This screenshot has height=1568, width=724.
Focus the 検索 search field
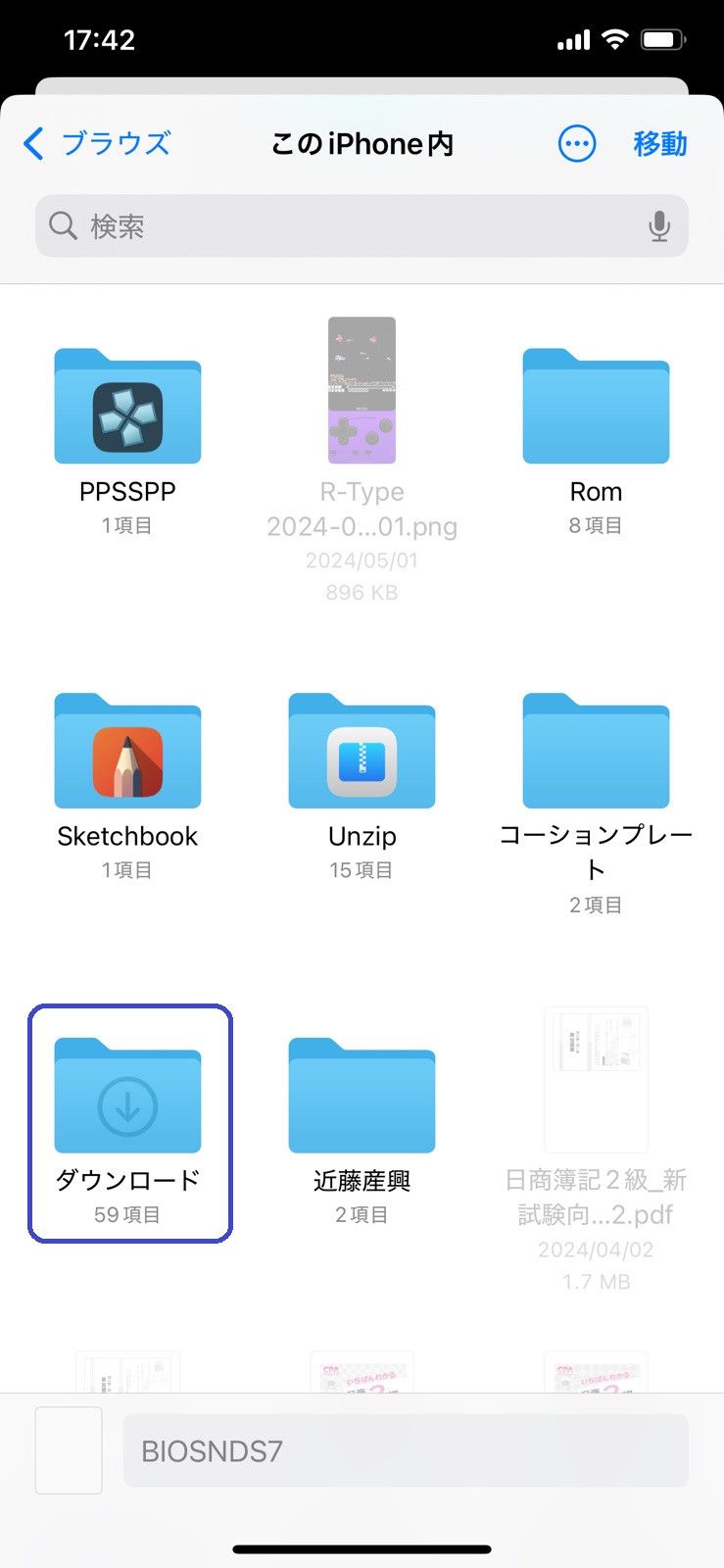343,226
